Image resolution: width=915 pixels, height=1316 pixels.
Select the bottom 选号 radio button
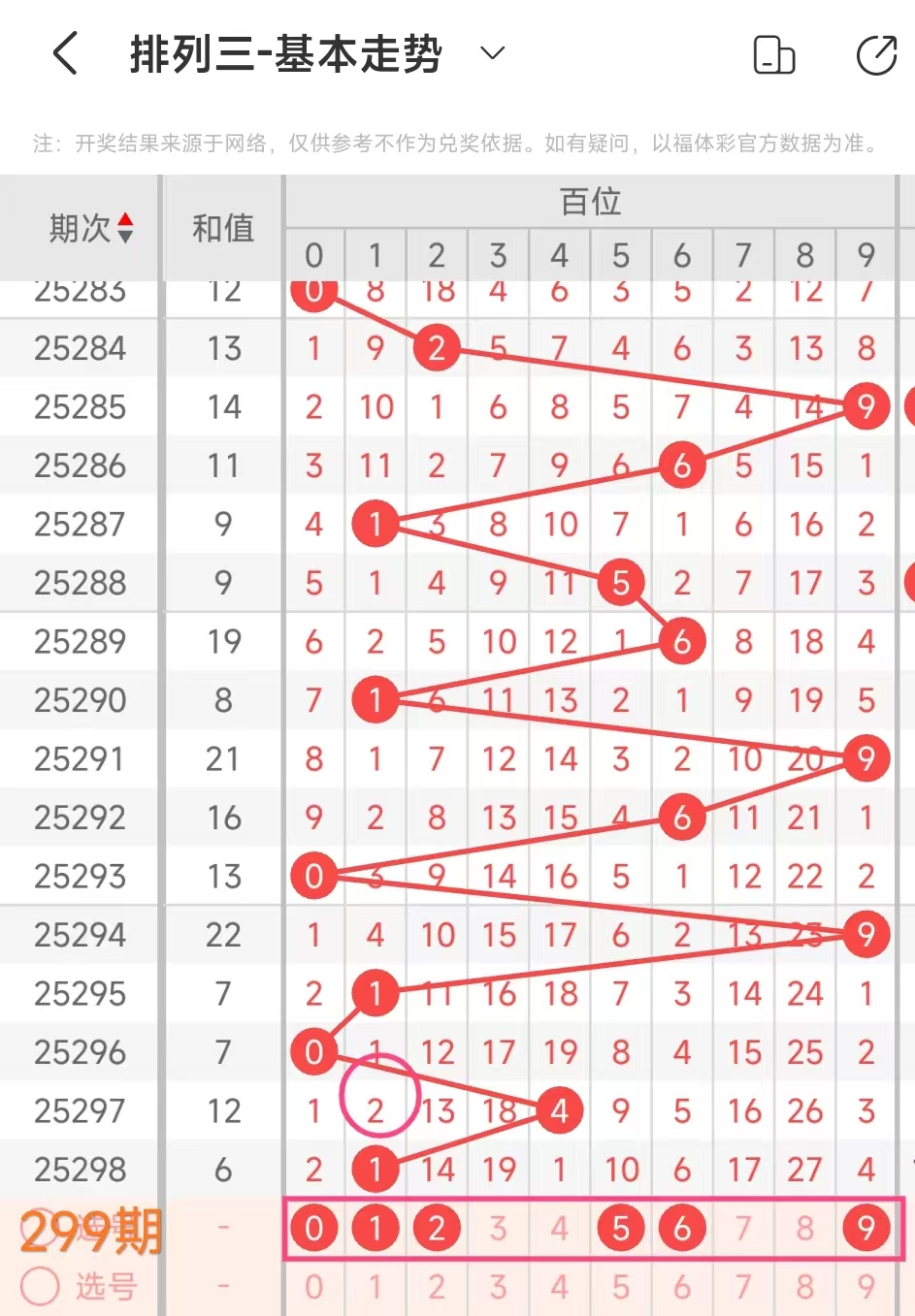[40, 1287]
